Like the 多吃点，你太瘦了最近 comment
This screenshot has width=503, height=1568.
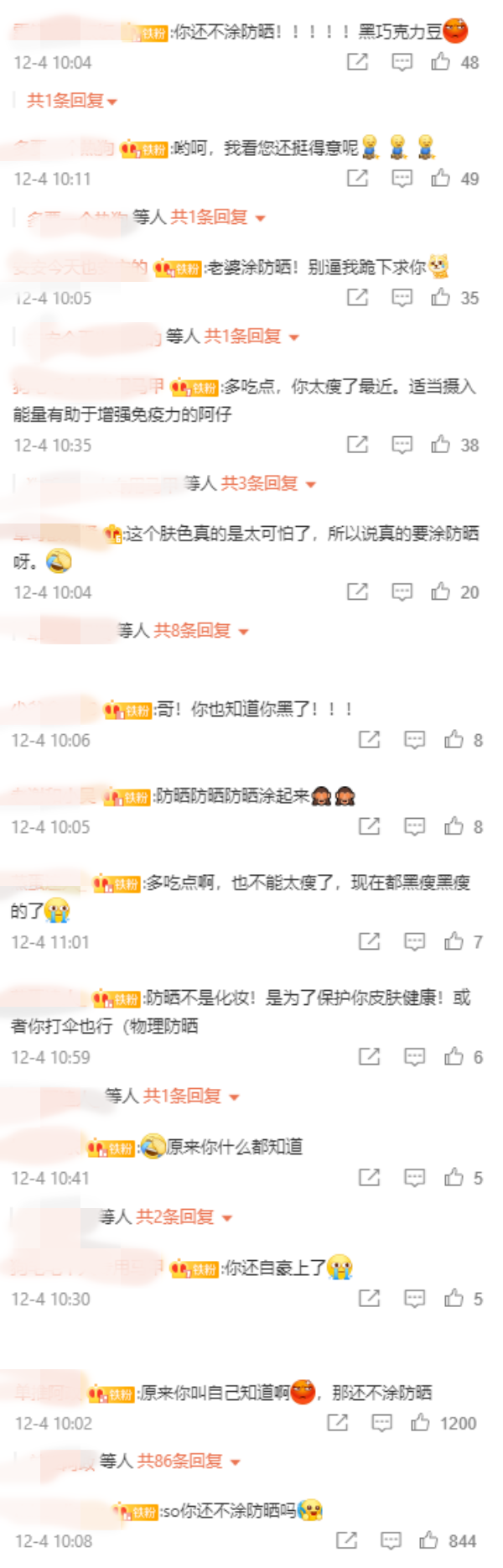click(x=441, y=445)
